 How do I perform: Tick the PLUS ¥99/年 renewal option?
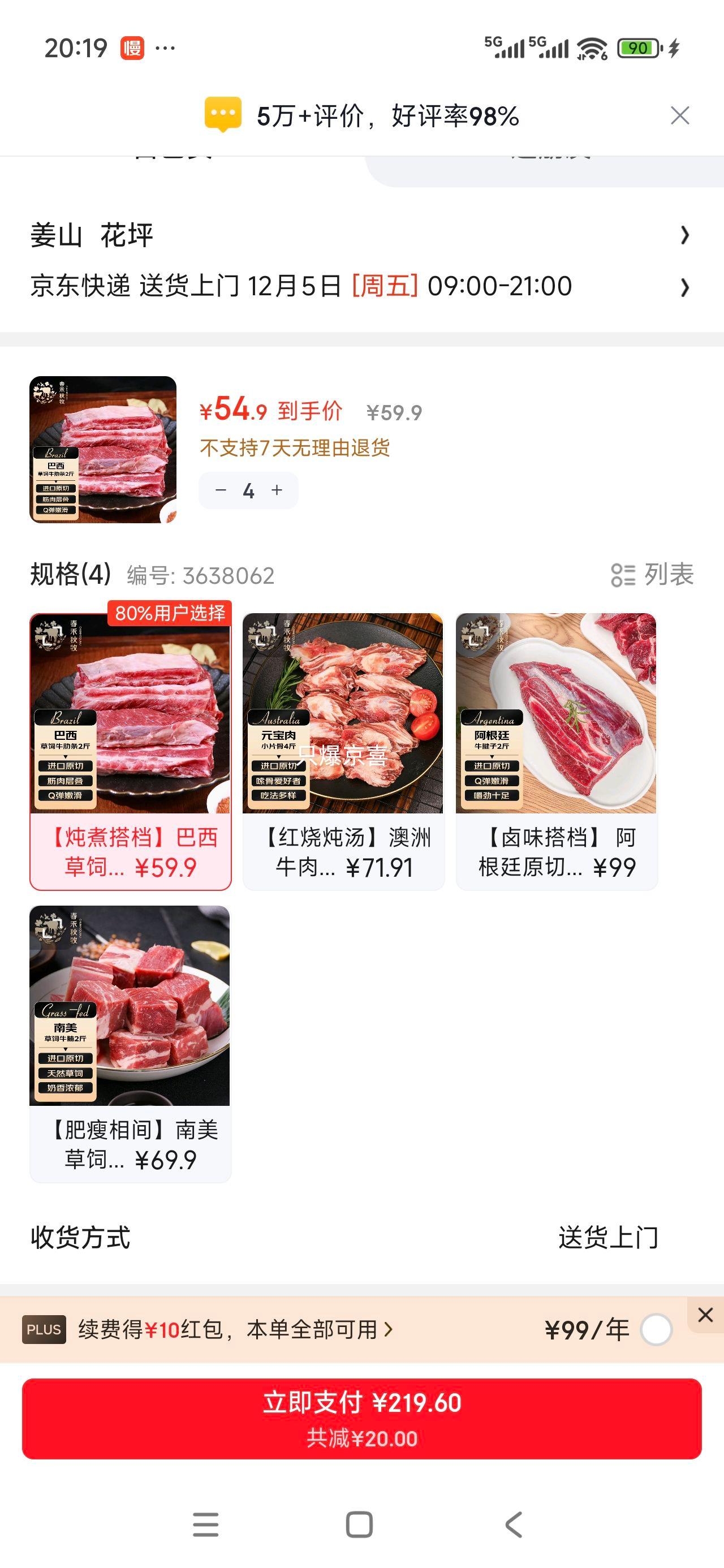[656, 1329]
